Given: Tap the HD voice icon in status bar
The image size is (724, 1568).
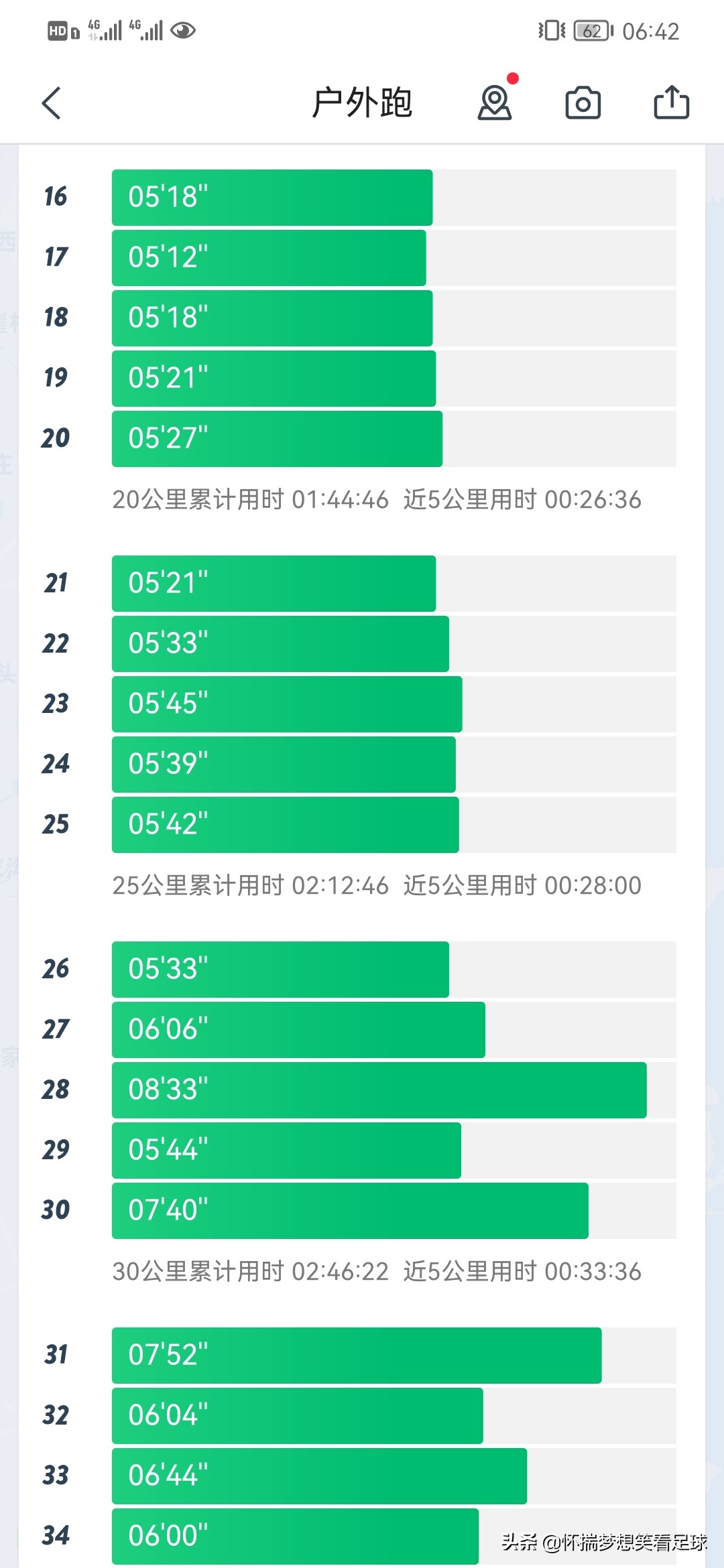Looking at the screenshot, I should (x=58, y=30).
